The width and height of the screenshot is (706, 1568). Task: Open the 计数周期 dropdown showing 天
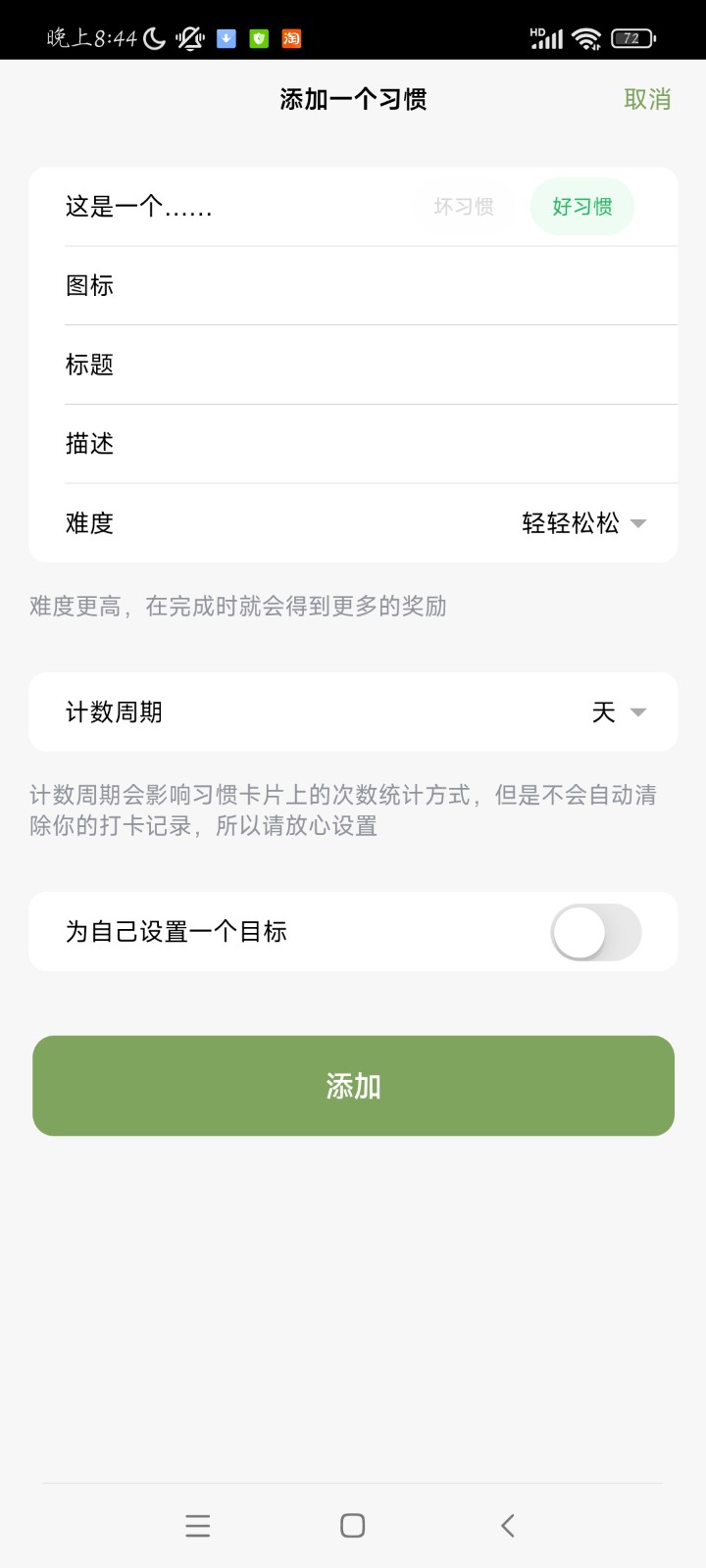pos(617,712)
